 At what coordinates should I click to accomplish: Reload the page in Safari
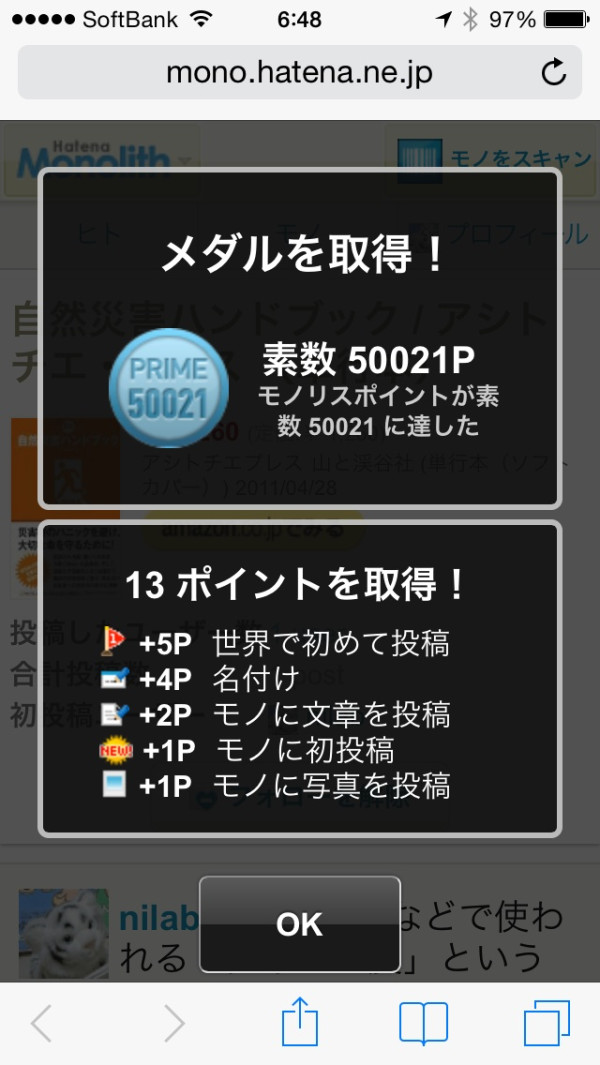[x=554, y=72]
